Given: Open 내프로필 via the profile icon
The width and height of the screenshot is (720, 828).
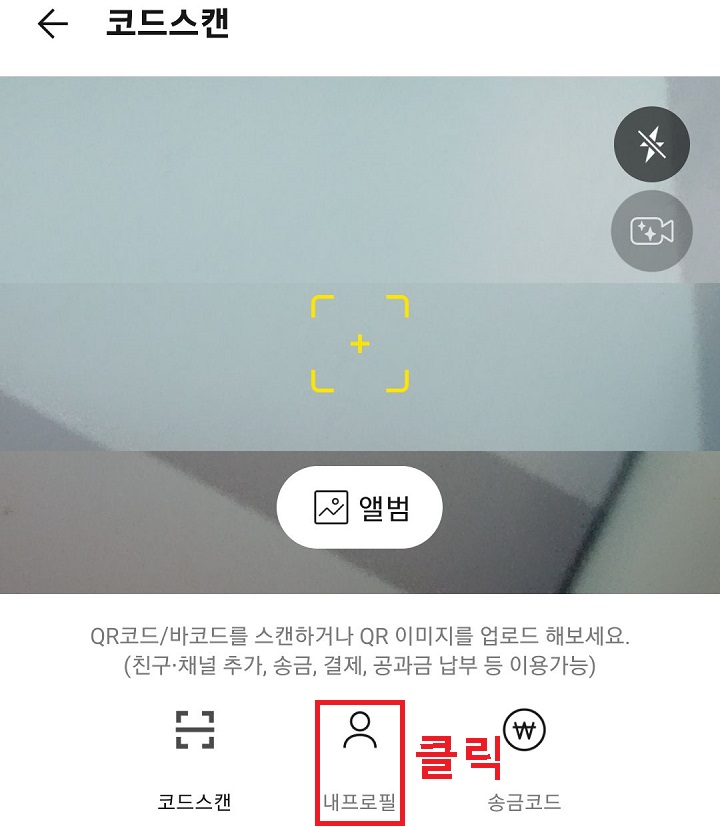Looking at the screenshot, I should pyautogui.click(x=360, y=730).
